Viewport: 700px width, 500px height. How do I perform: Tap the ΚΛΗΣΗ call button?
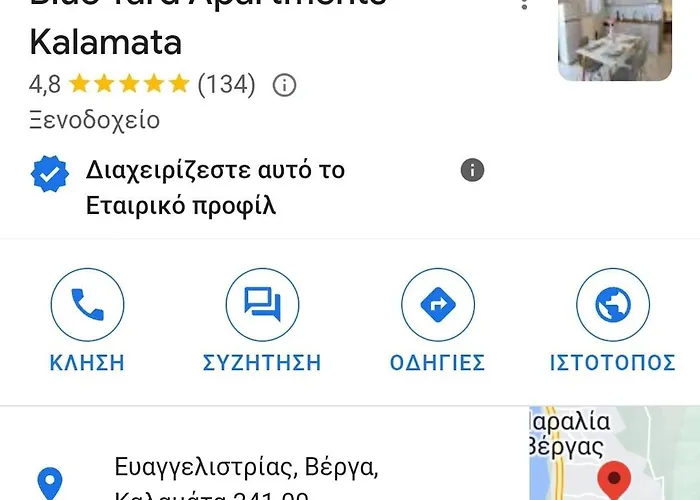87,305
